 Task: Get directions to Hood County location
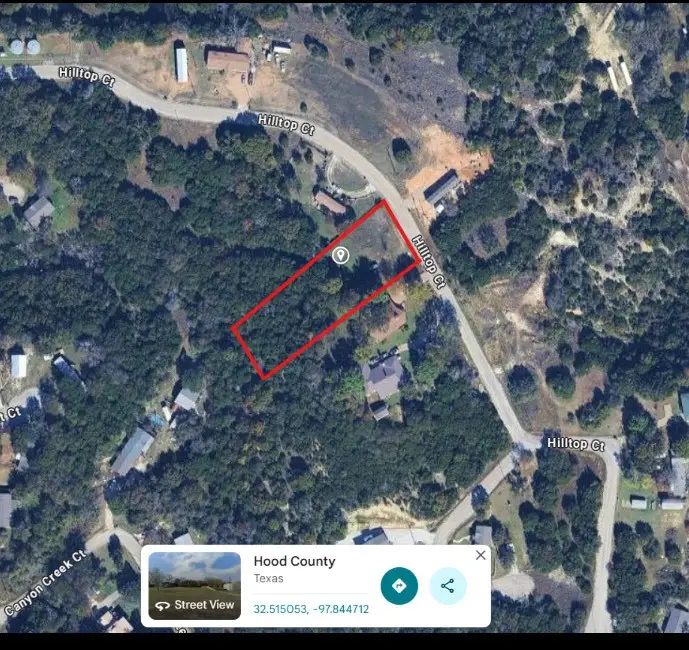click(x=399, y=586)
